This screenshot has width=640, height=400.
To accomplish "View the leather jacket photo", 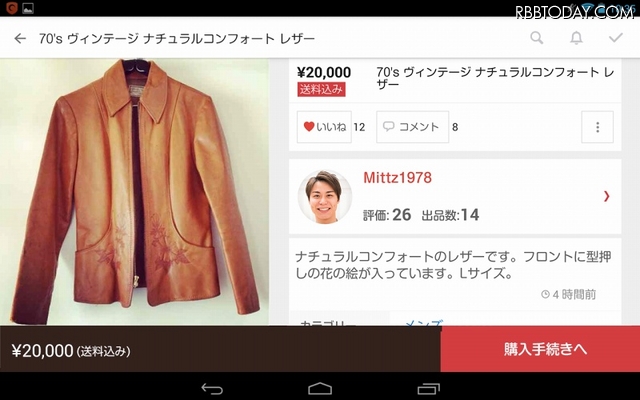I will (135, 190).
